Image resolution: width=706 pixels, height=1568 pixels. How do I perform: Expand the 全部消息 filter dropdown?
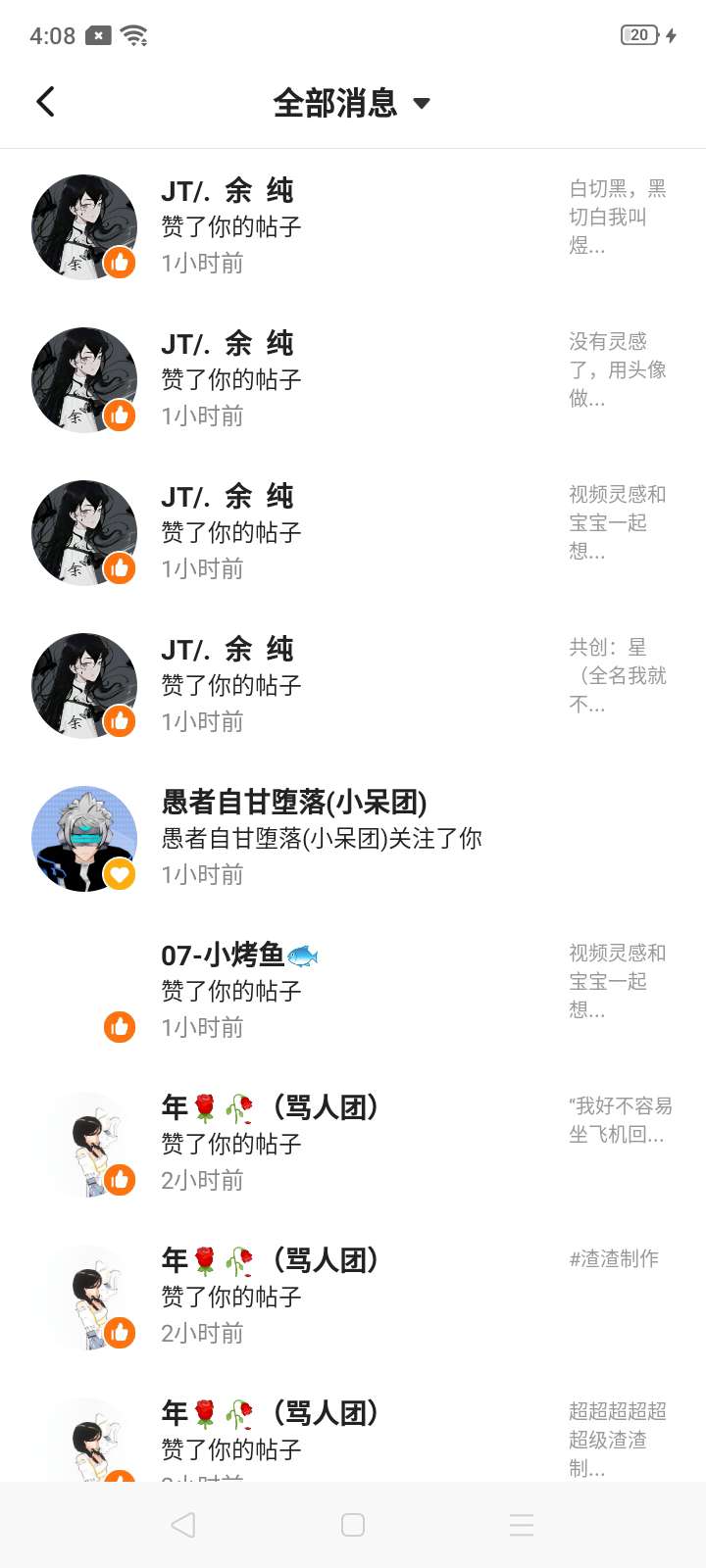click(x=351, y=103)
